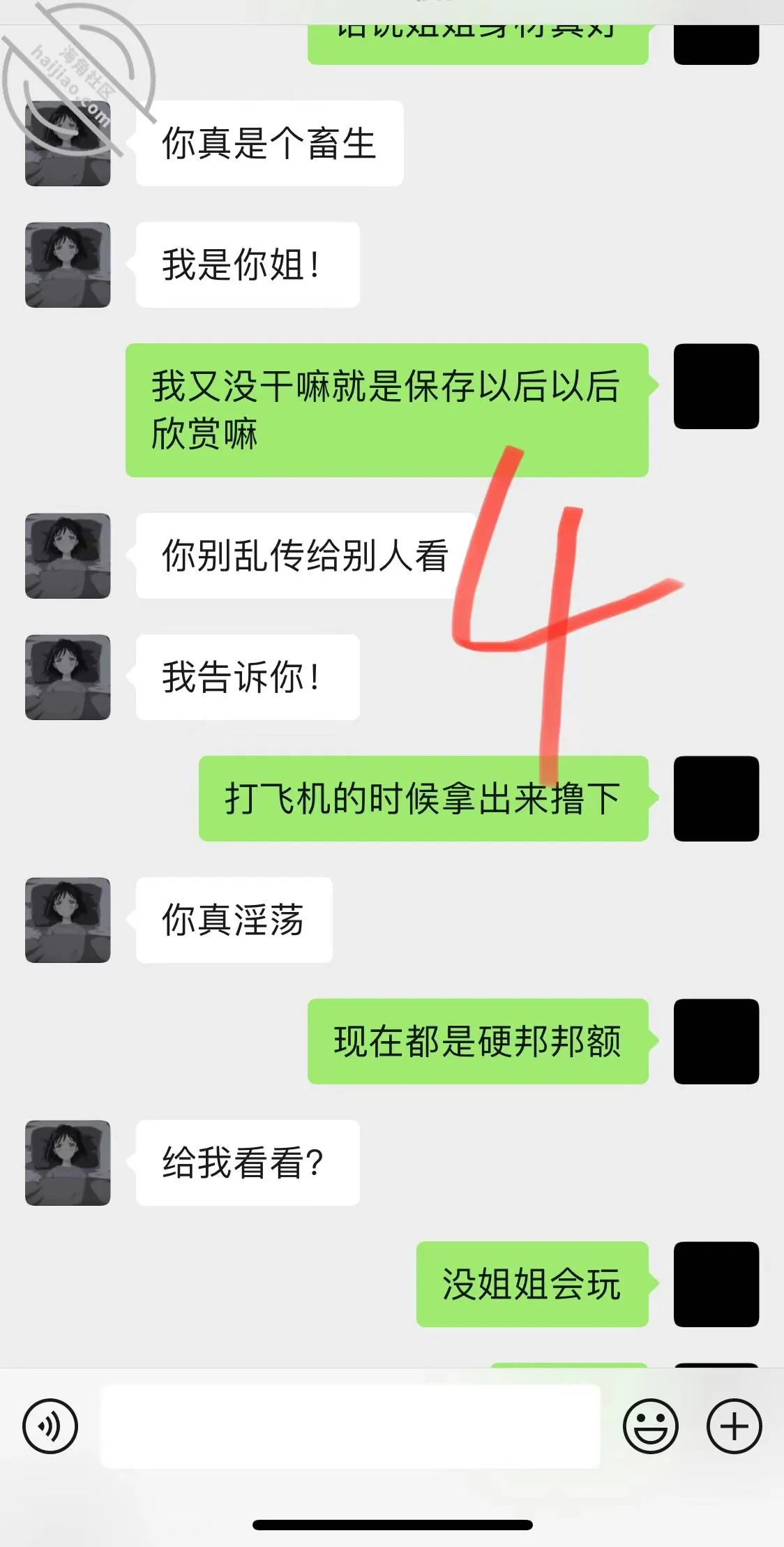The height and width of the screenshot is (1547, 784).
Task: Tap the message text input field
Action: tap(351, 1426)
